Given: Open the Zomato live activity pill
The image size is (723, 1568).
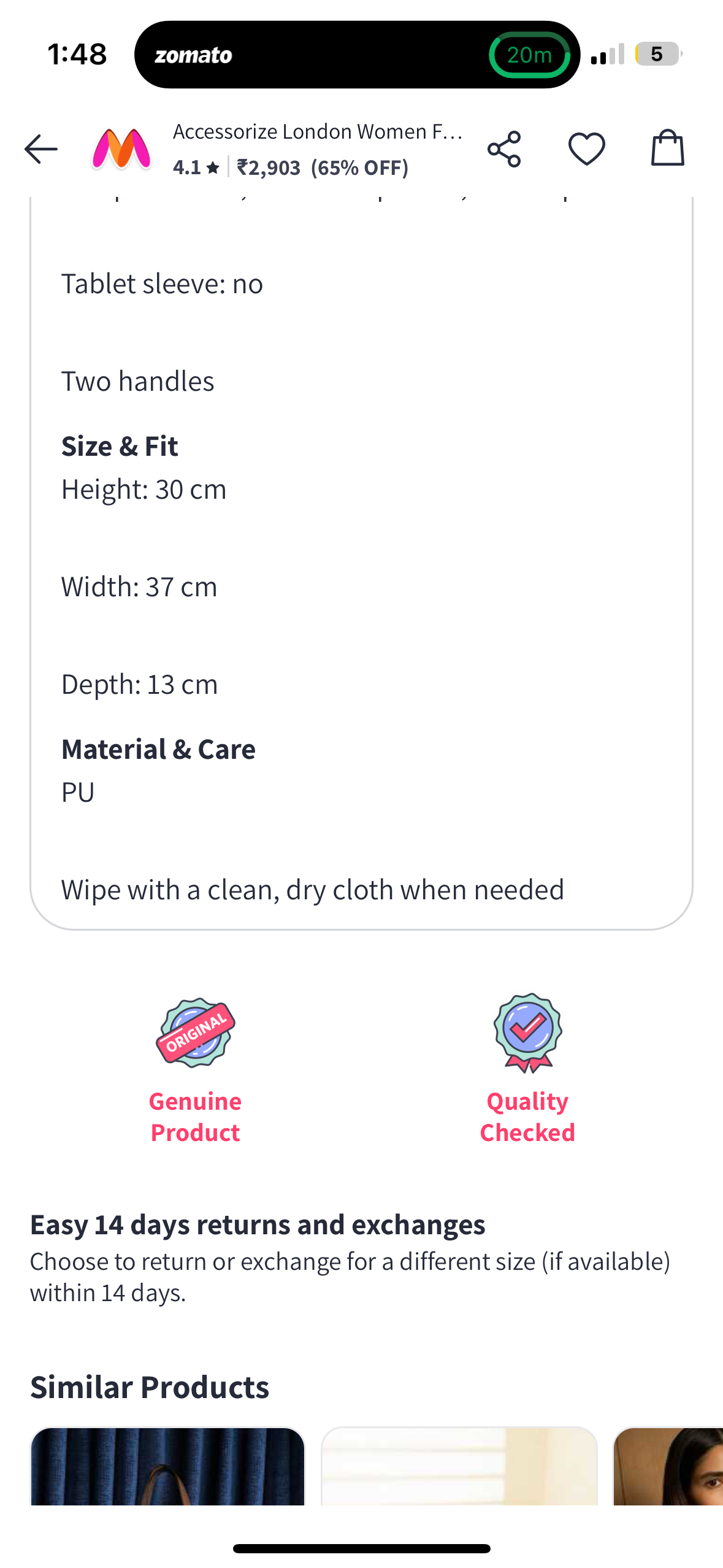Looking at the screenshot, I should pyautogui.click(x=357, y=55).
